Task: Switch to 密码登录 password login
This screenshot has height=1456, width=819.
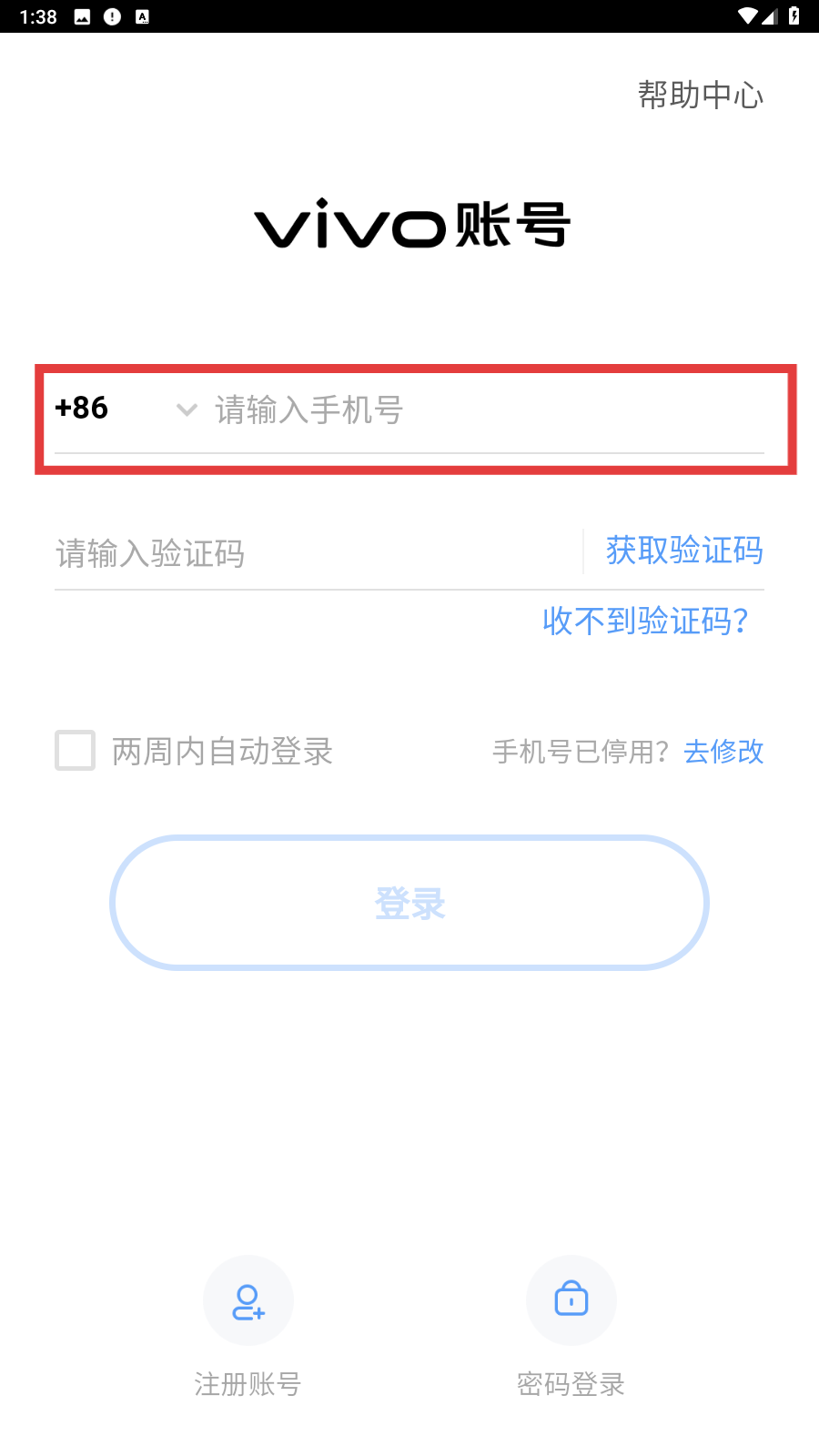Action: 571,1301
